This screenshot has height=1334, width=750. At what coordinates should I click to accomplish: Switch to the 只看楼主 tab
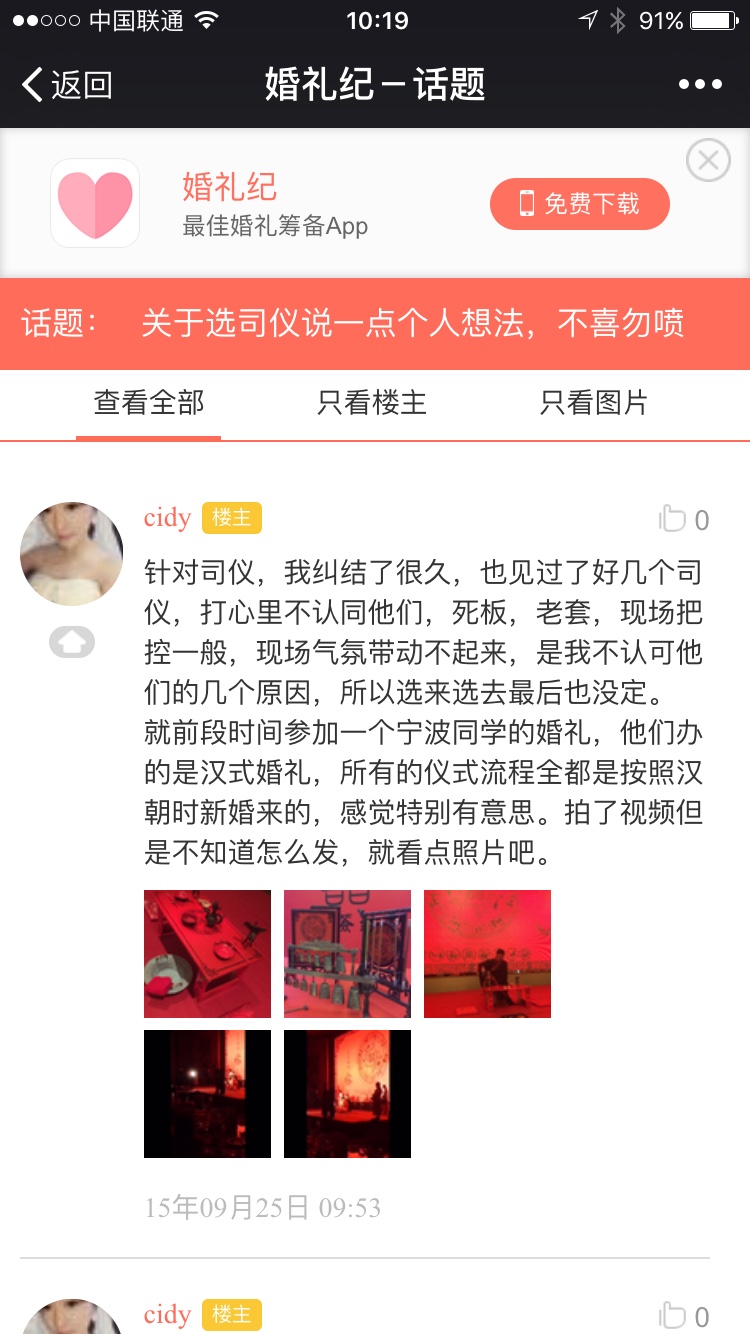pyautogui.click(x=372, y=403)
